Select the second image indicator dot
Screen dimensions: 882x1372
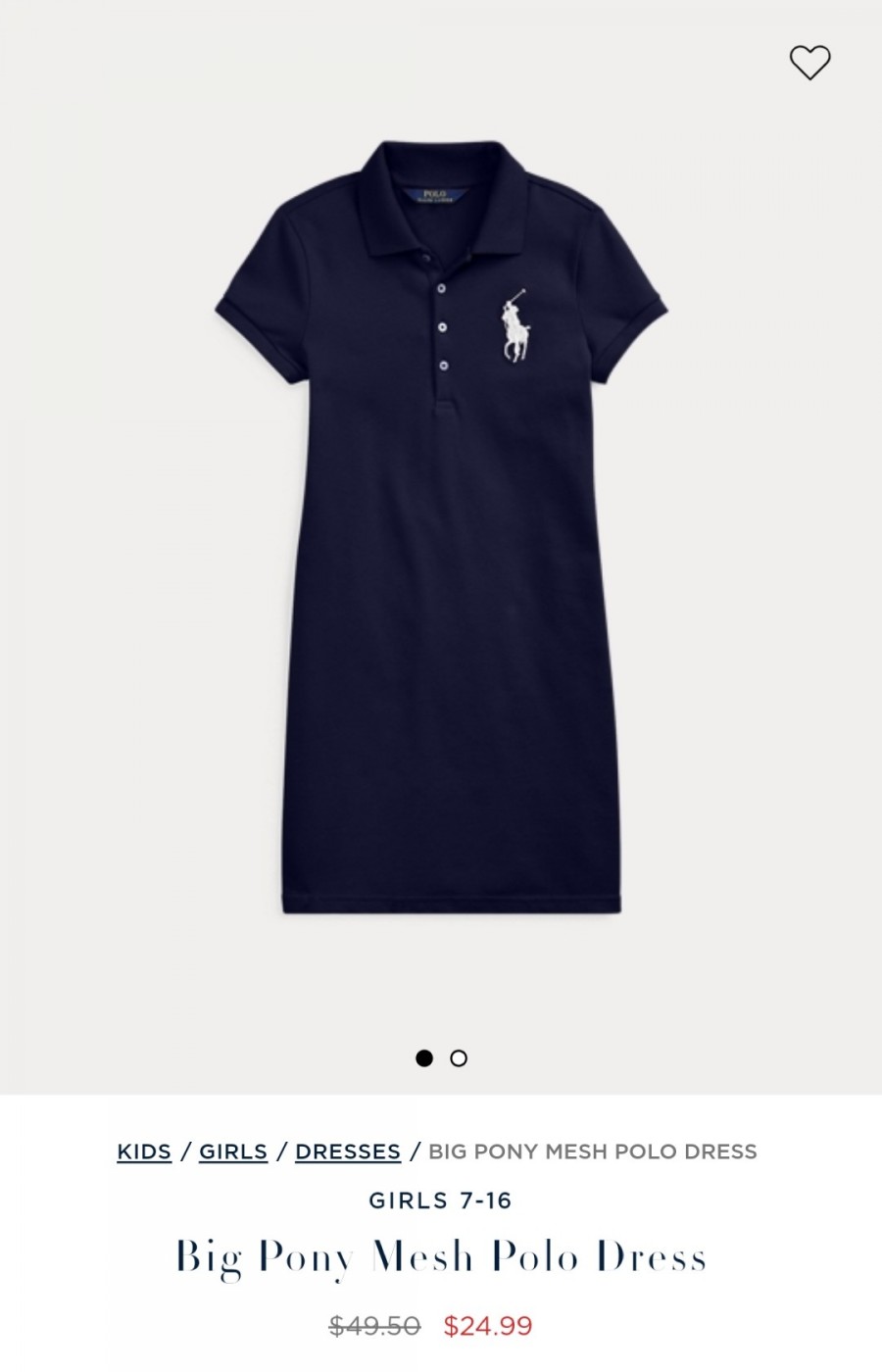pyautogui.click(x=459, y=1058)
